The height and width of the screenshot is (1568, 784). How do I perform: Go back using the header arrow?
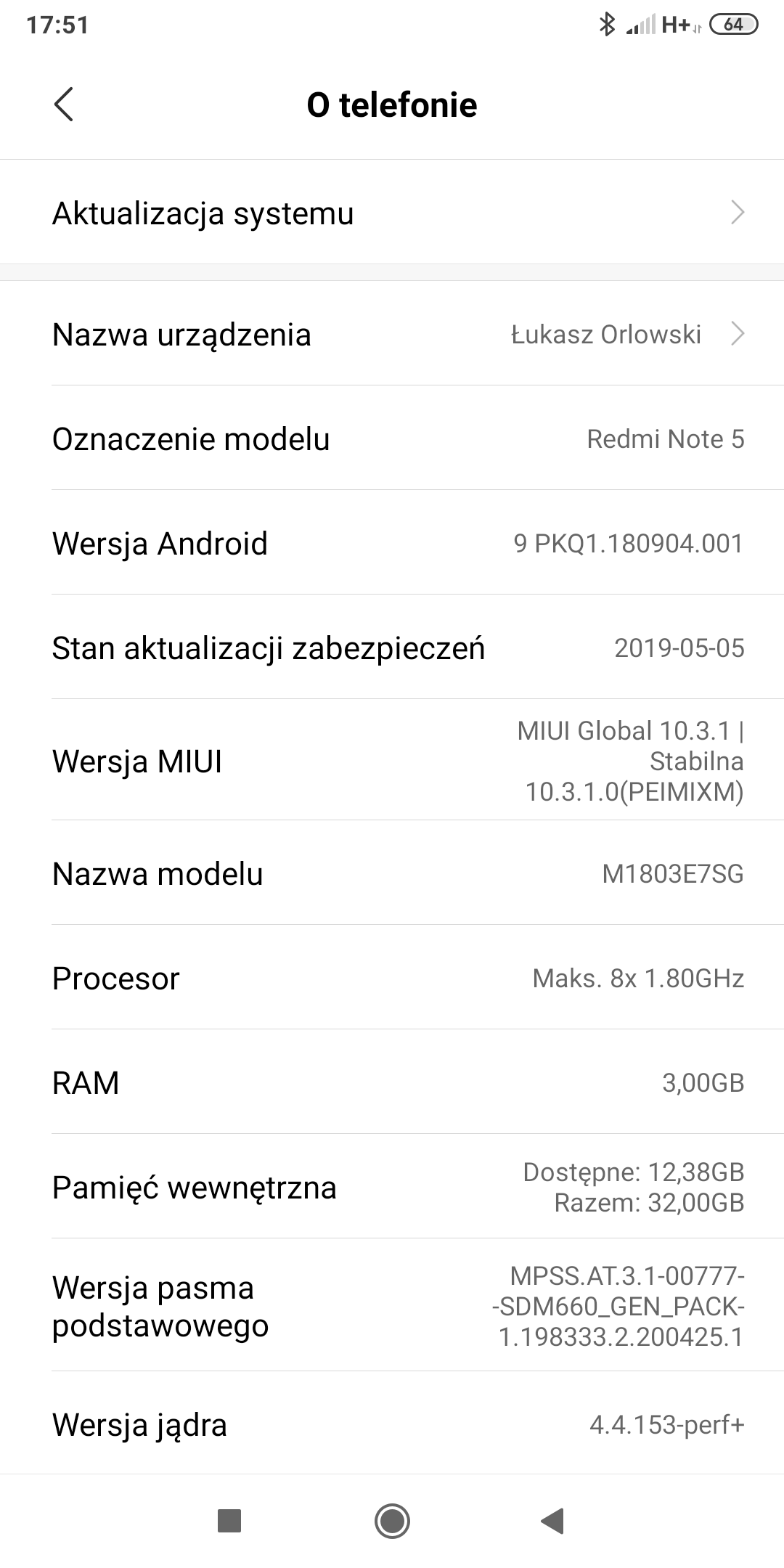pyautogui.click(x=64, y=105)
